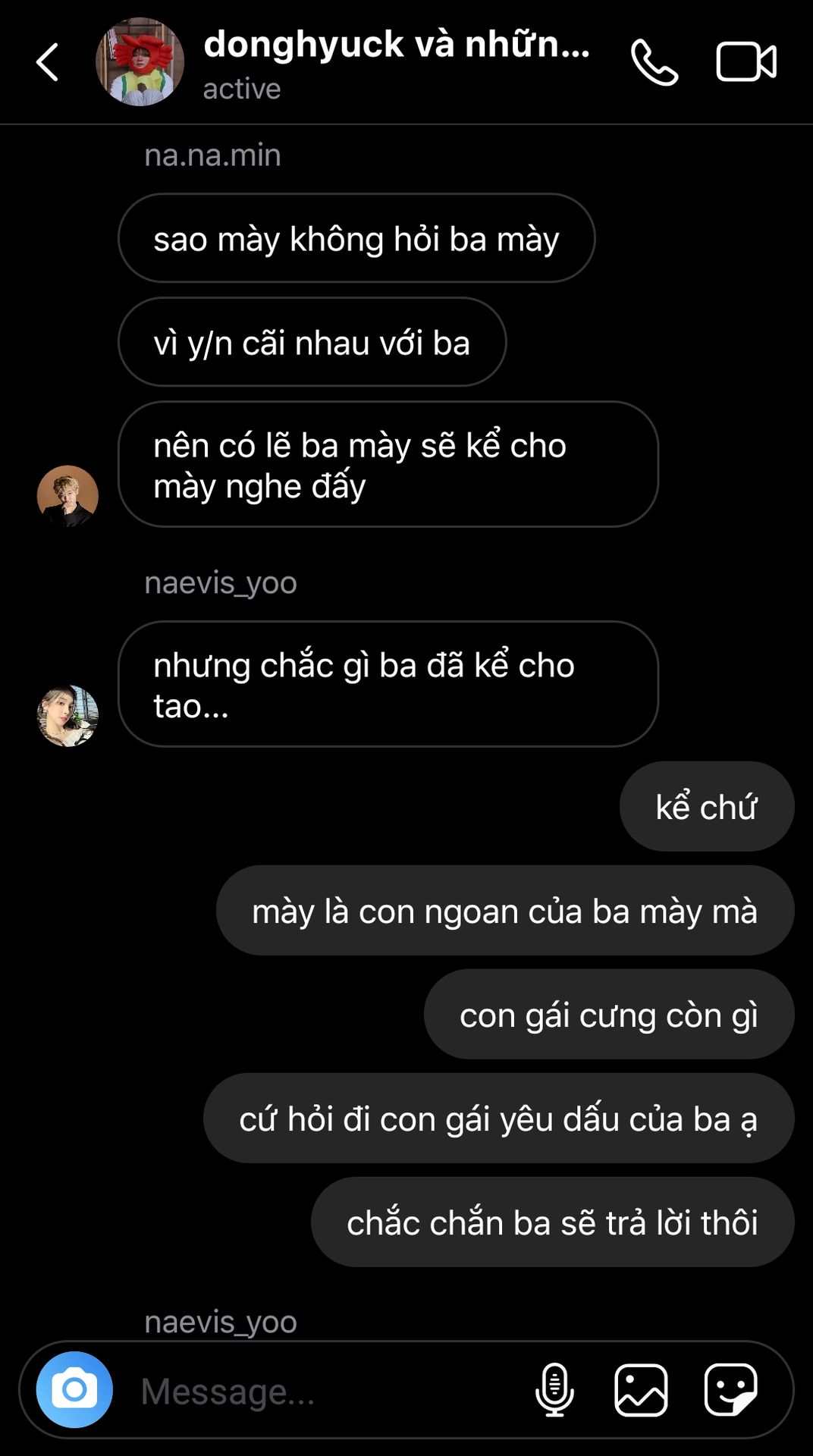Open the camera from the message bar
Screen dimensions: 813x1456
tap(74, 1389)
